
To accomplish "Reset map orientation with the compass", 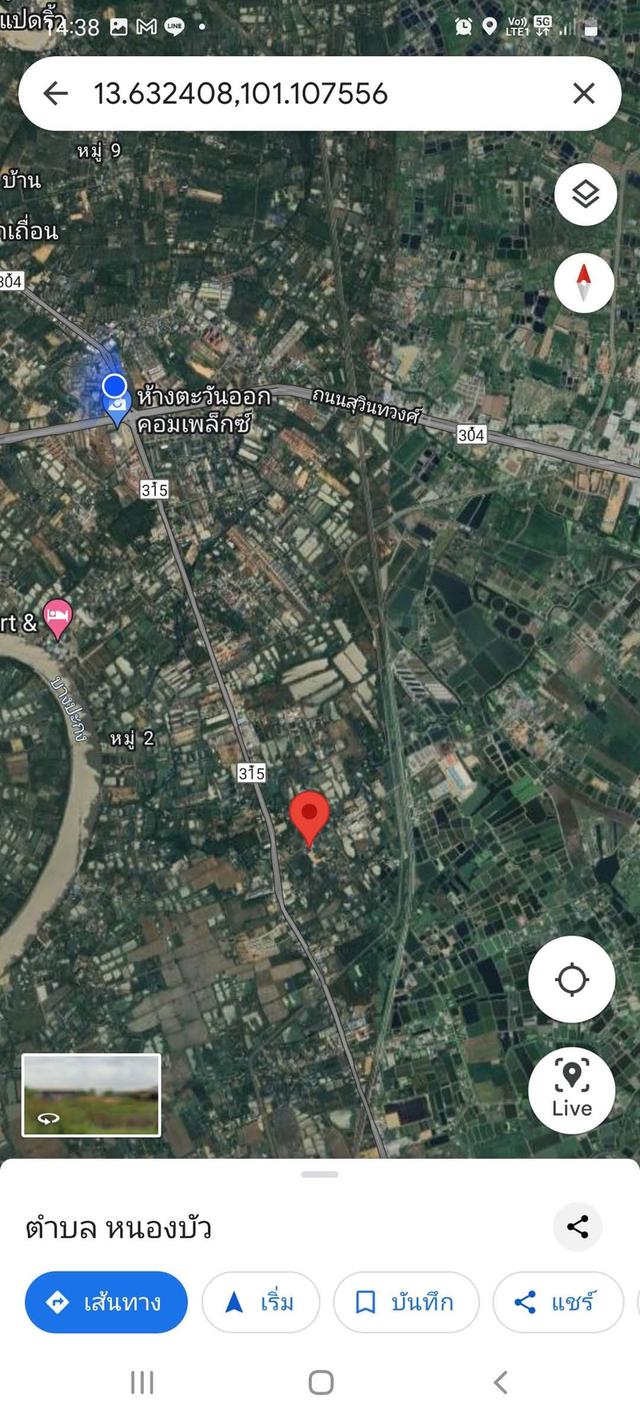I will coord(585,281).
